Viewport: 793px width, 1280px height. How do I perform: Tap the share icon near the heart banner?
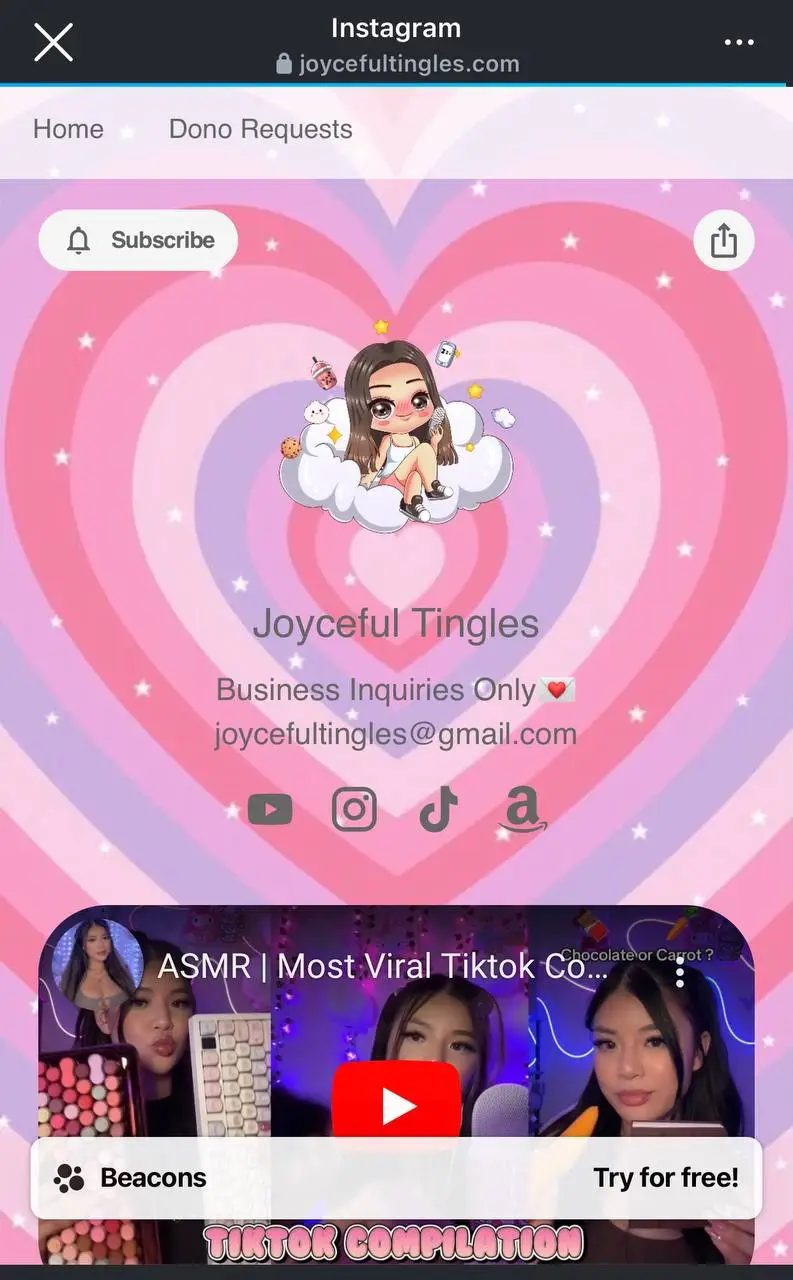coord(723,240)
